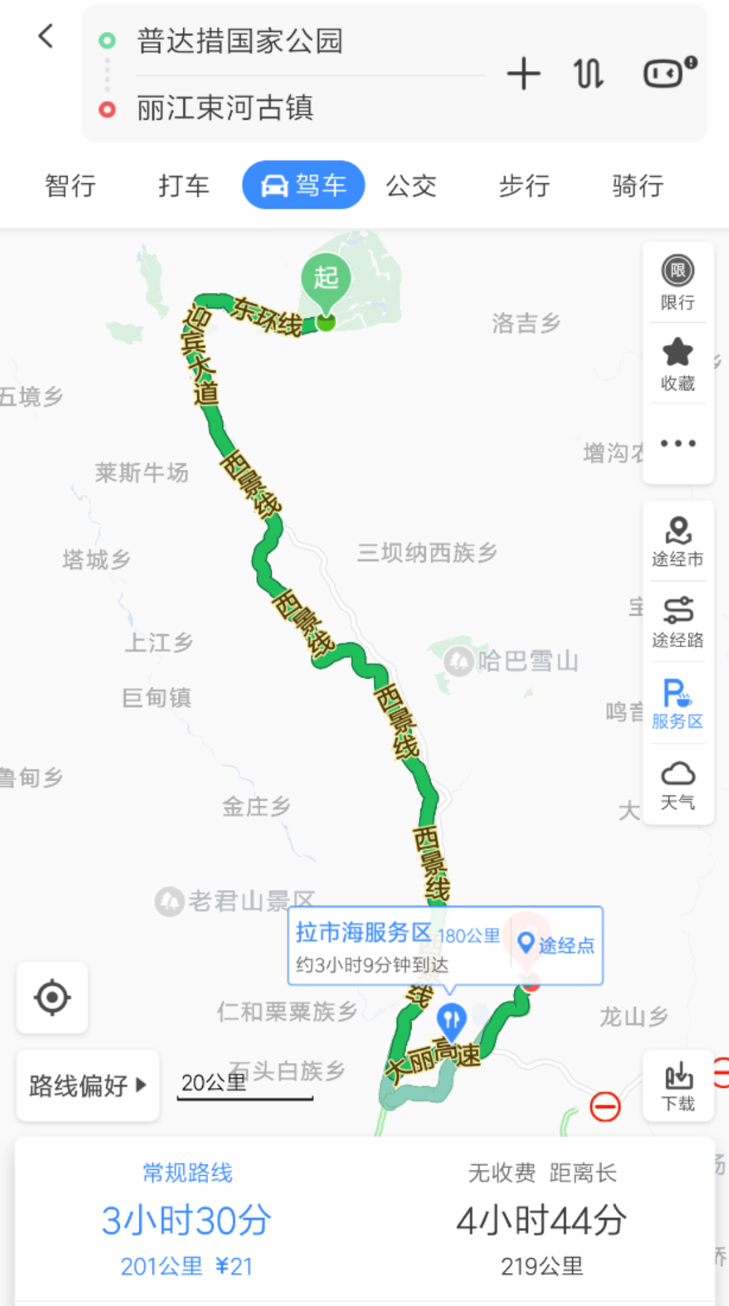Show 途经路 roads along the route

tap(678, 622)
